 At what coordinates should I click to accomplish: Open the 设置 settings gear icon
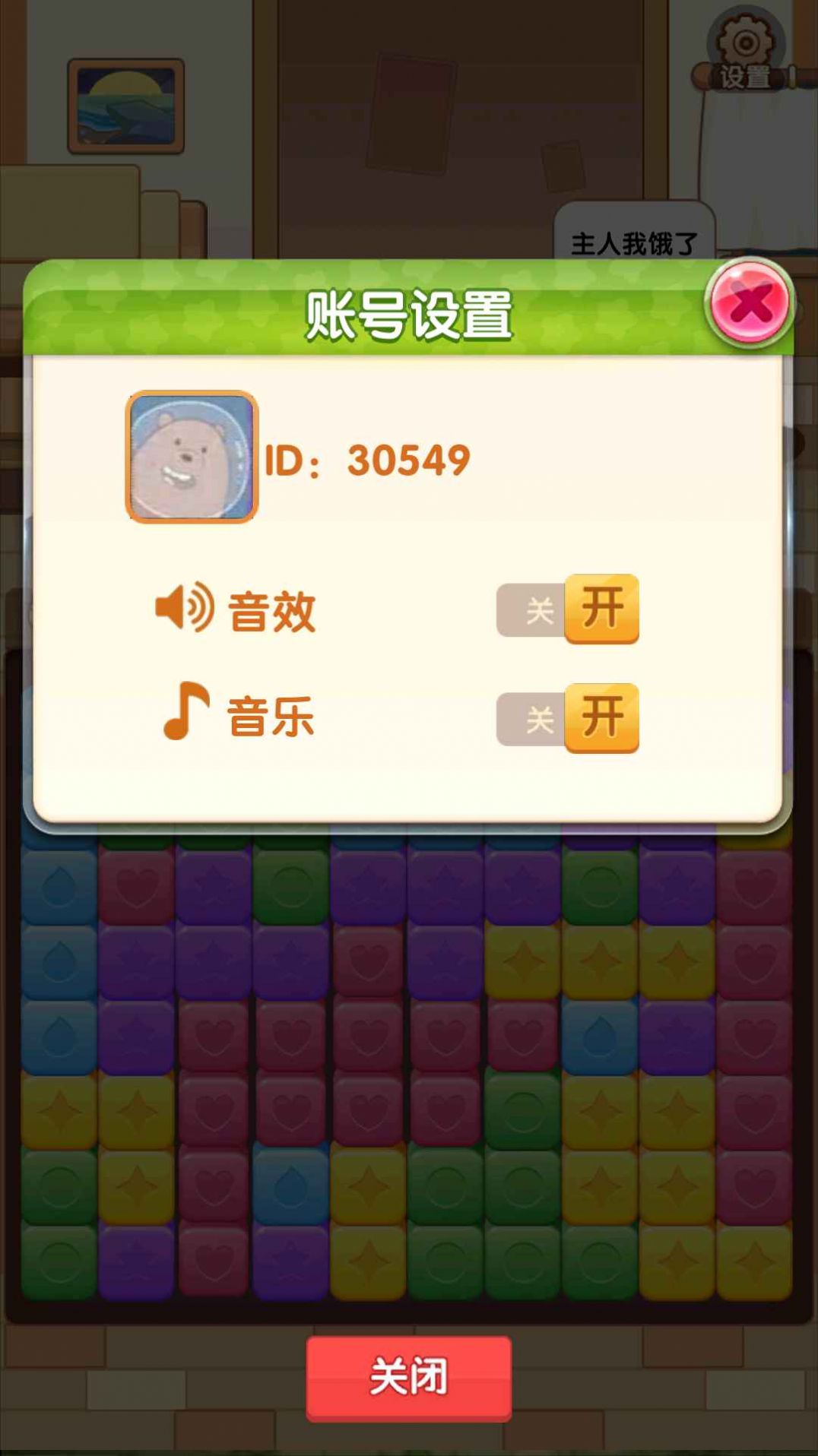pyautogui.click(x=746, y=46)
